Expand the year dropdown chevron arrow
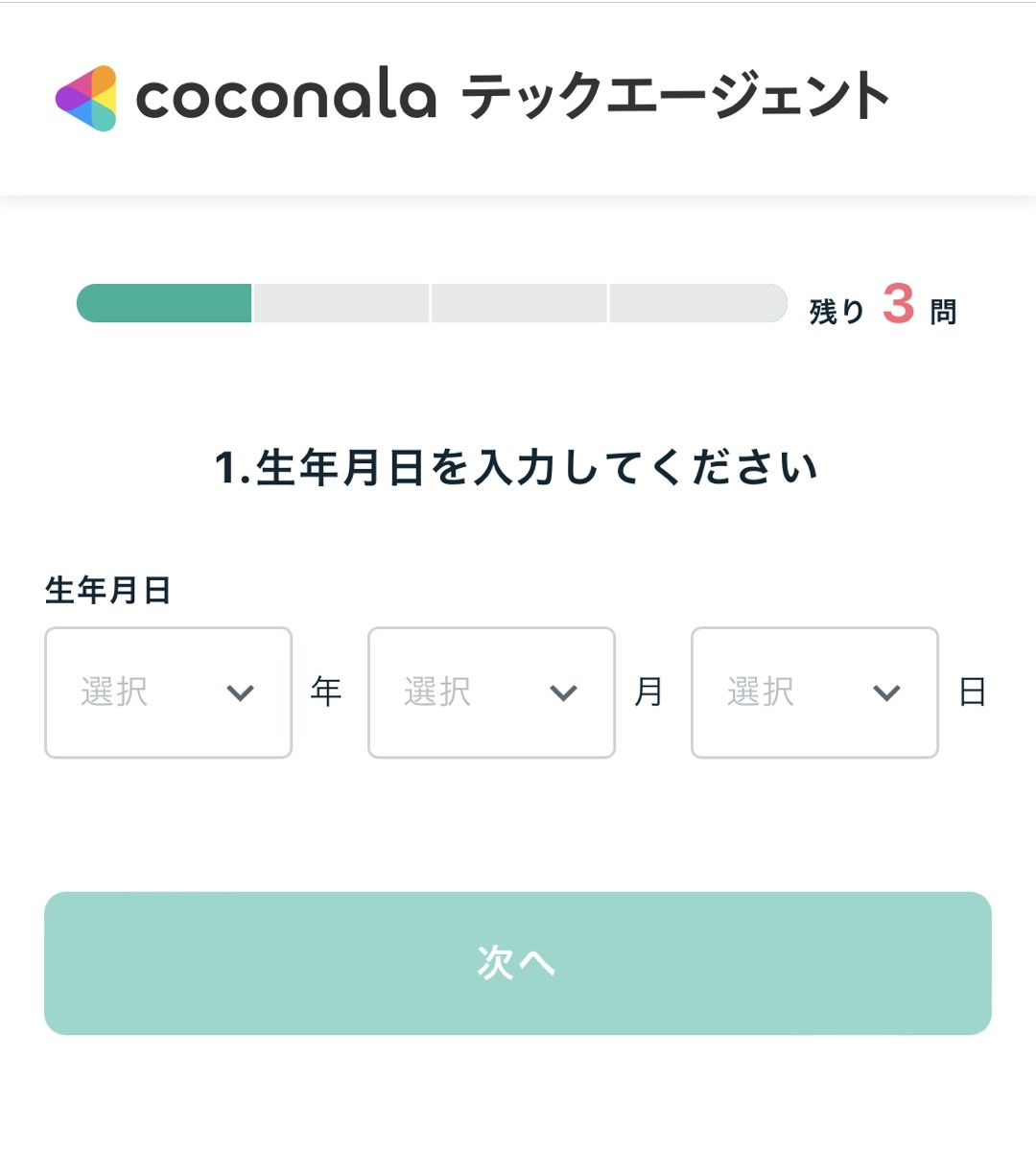The width and height of the screenshot is (1036, 1151). pyautogui.click(x=242, y=692)
